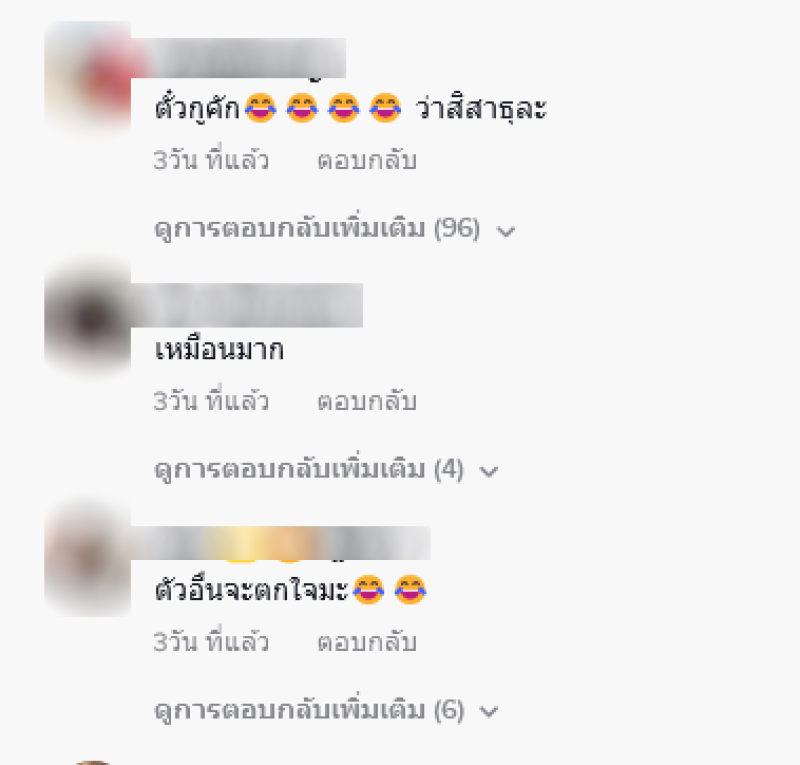Reply to the comment 'เหมือนมาก'
The width and height of the screenshot is (800, 765).
point(366,402)
